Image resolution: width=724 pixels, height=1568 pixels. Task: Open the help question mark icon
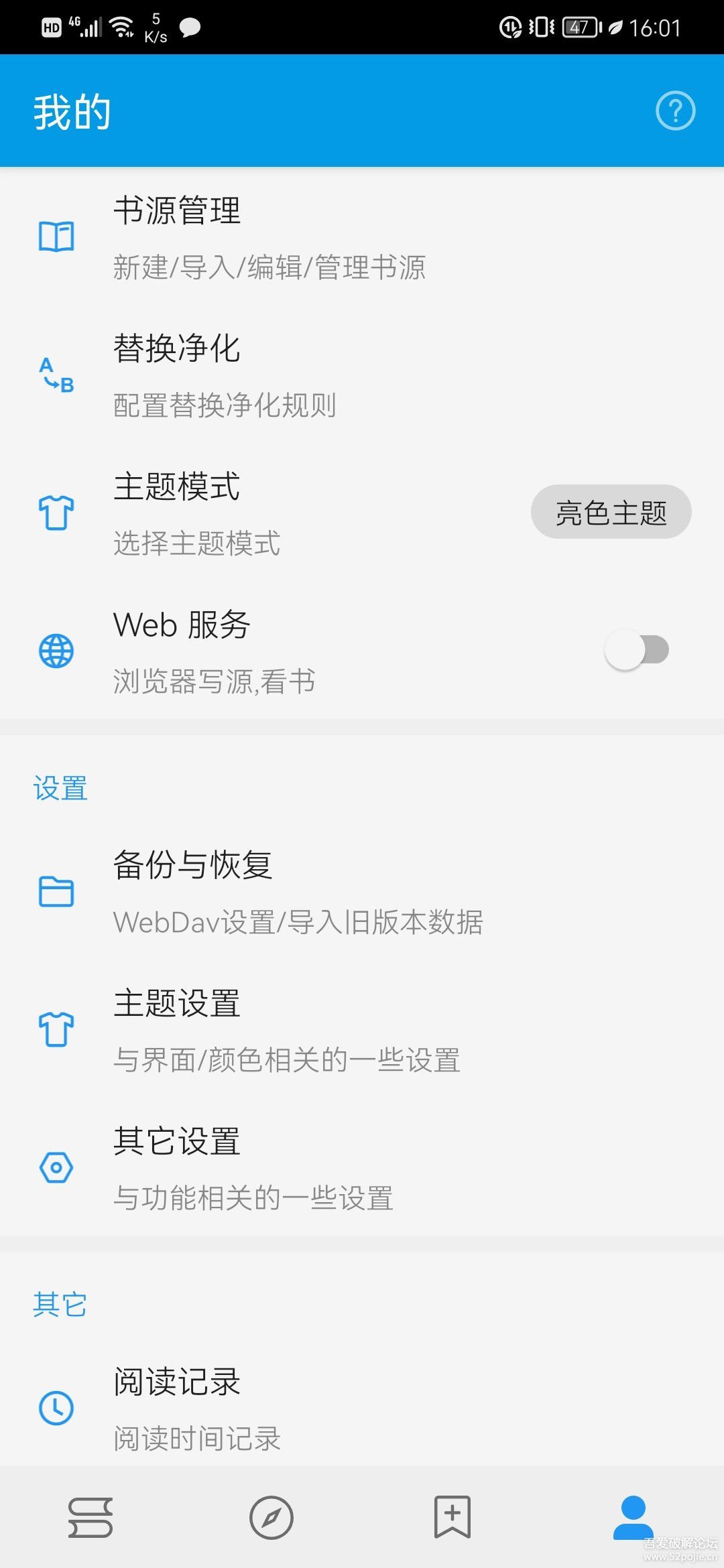pyautogui.click(x=675, y=111)
